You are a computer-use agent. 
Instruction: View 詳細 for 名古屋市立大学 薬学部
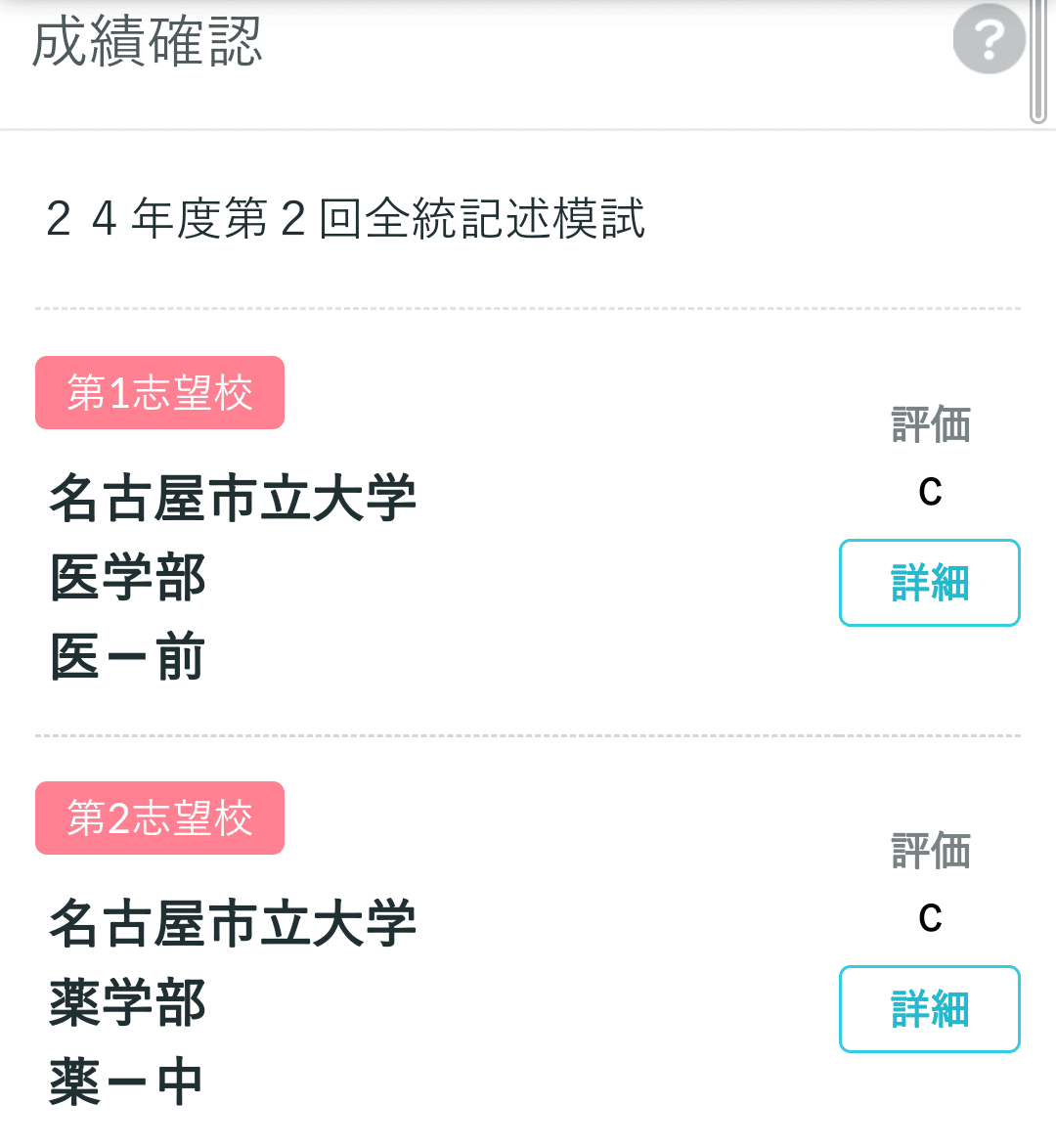click(x=929, y=1009)
